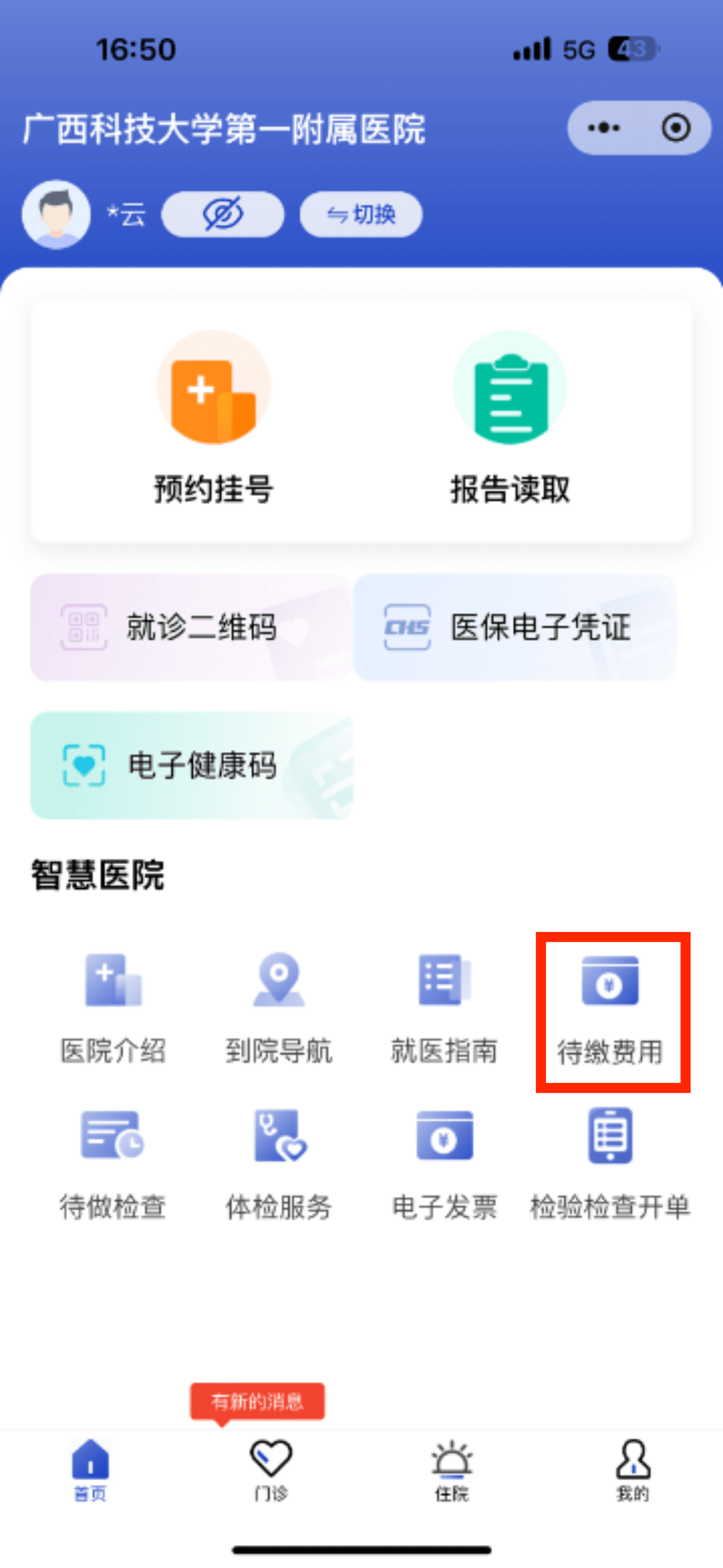Screen dimensions: 723x1568
Task: Open 到院导航 navigation
Action: coord(279,1007)
